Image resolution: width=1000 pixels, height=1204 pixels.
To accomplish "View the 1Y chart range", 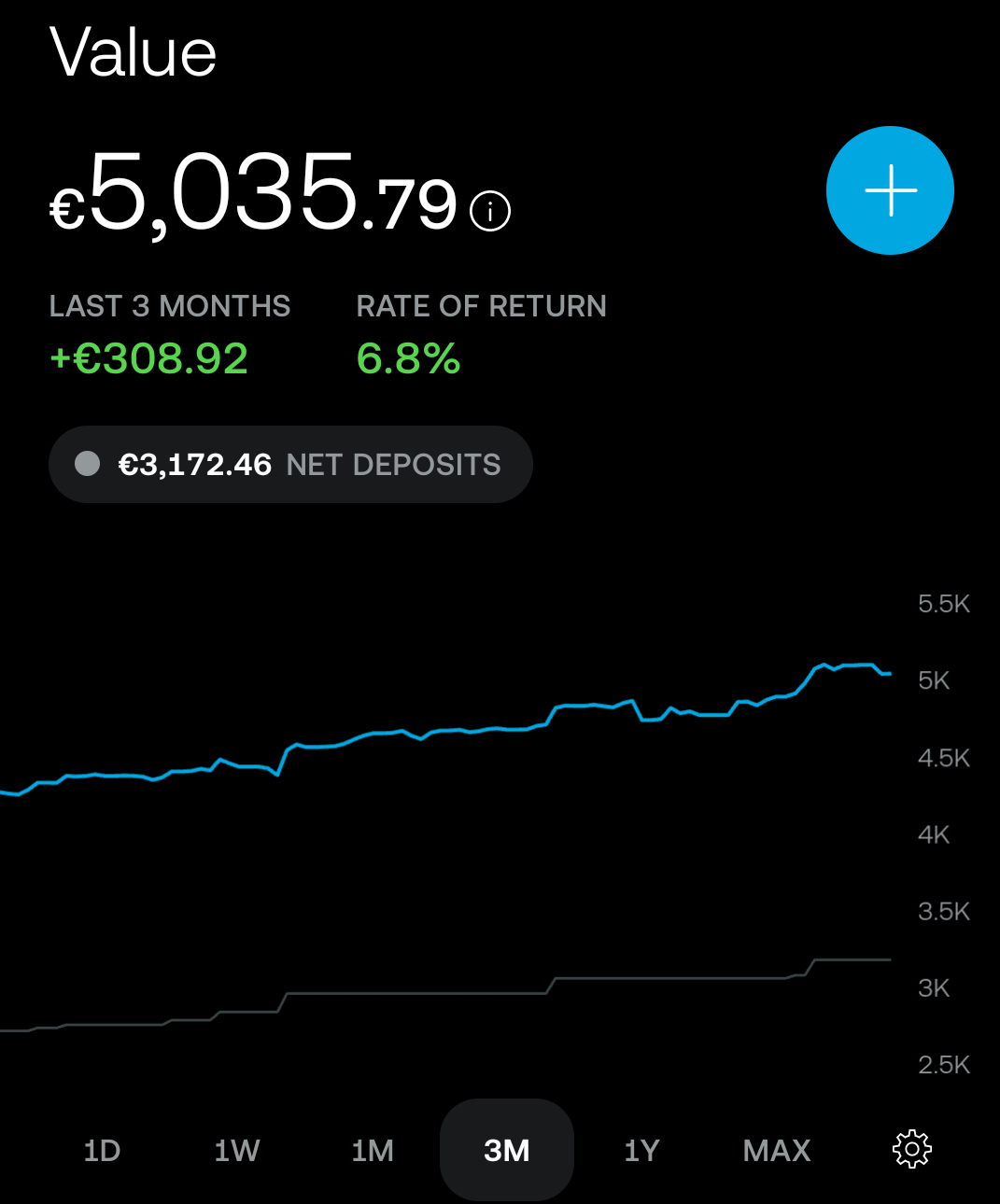I will 641,1151.
